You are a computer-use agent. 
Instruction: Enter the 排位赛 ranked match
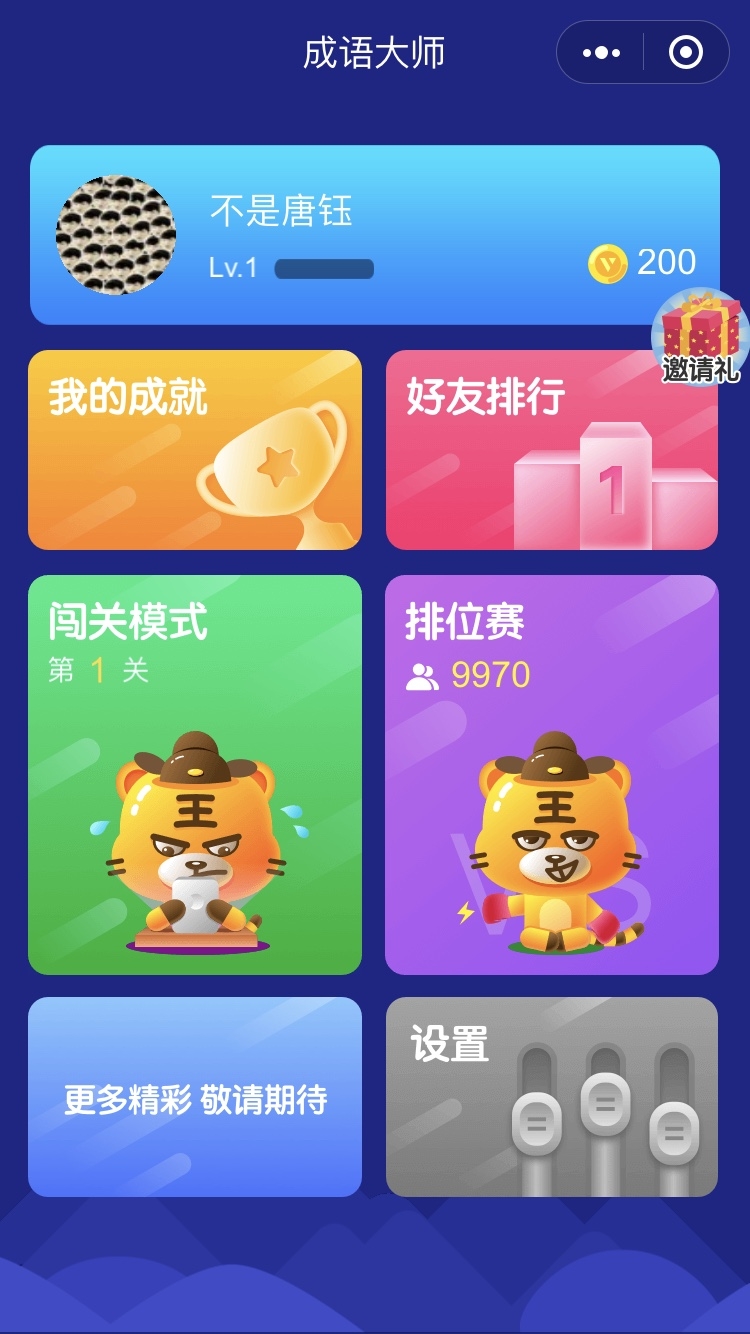tap(551, 775)
